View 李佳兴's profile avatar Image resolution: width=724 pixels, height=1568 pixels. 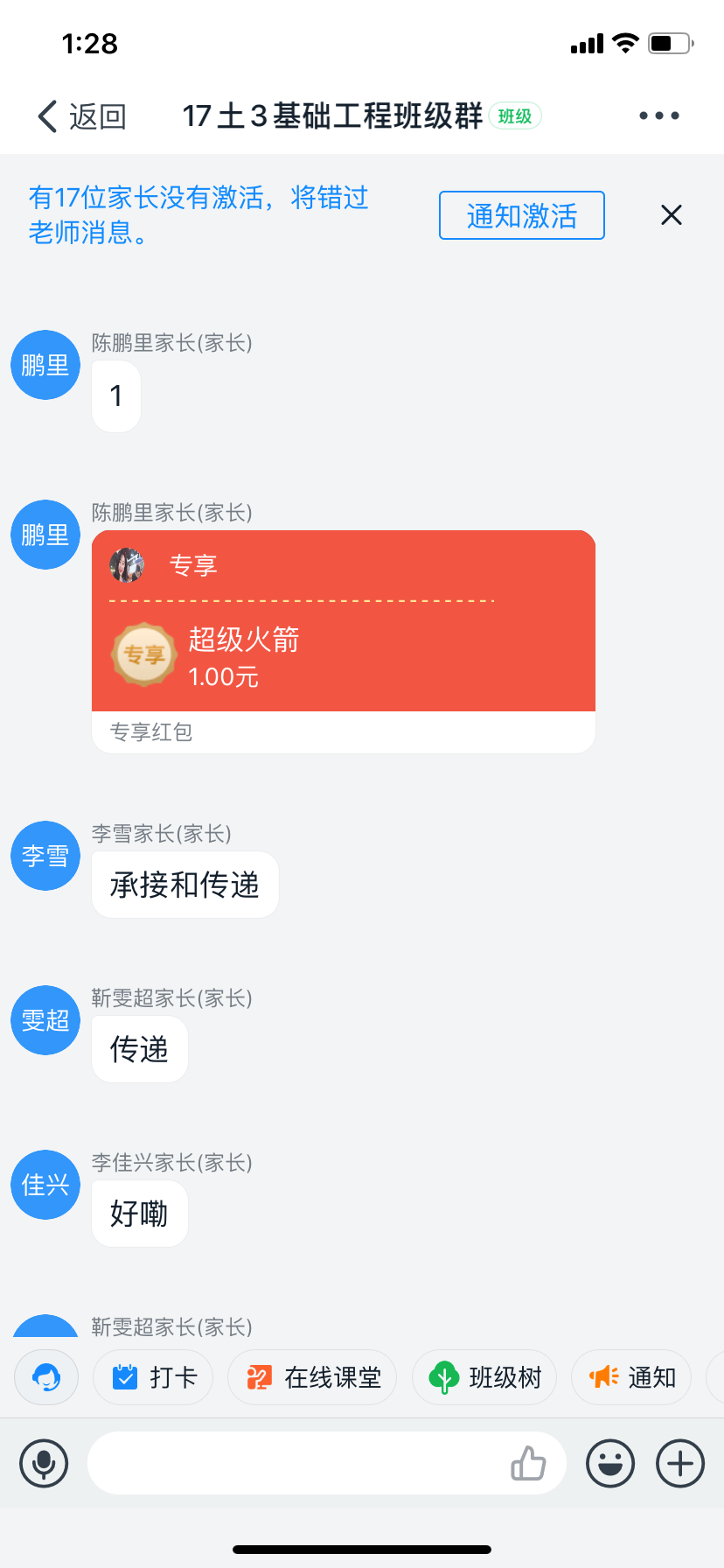point(45,1185)
